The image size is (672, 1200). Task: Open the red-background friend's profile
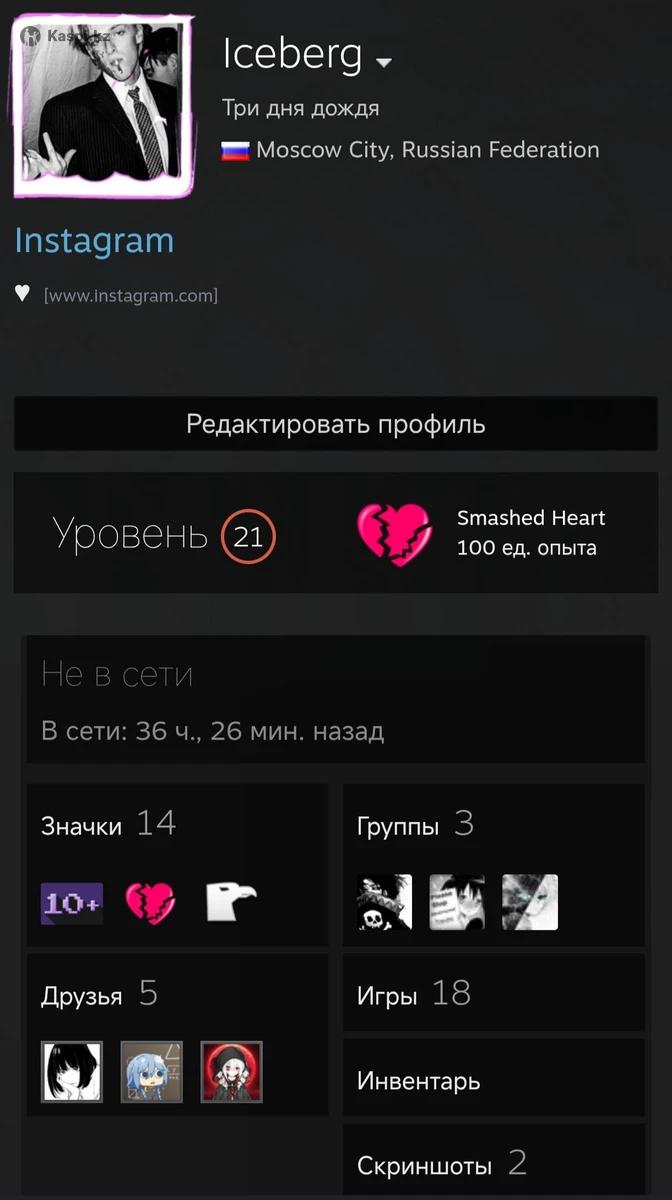231,1072
